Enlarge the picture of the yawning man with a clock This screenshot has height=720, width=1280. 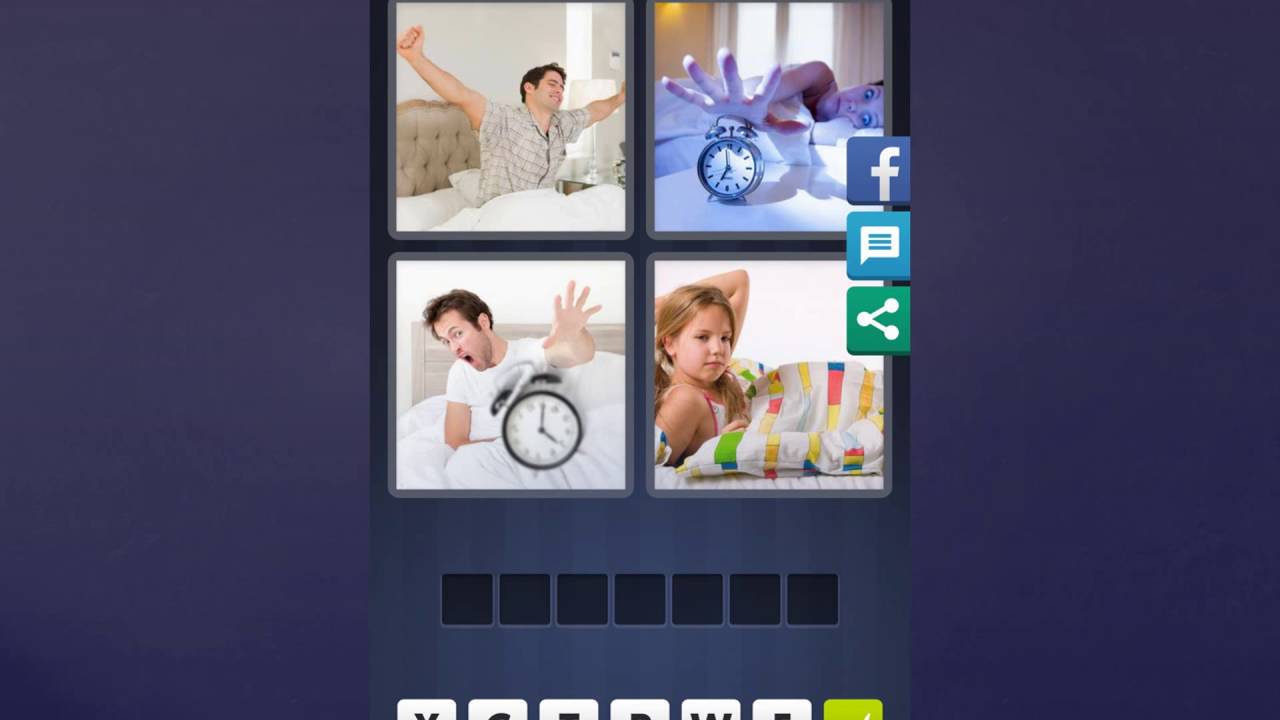[510, 375]
